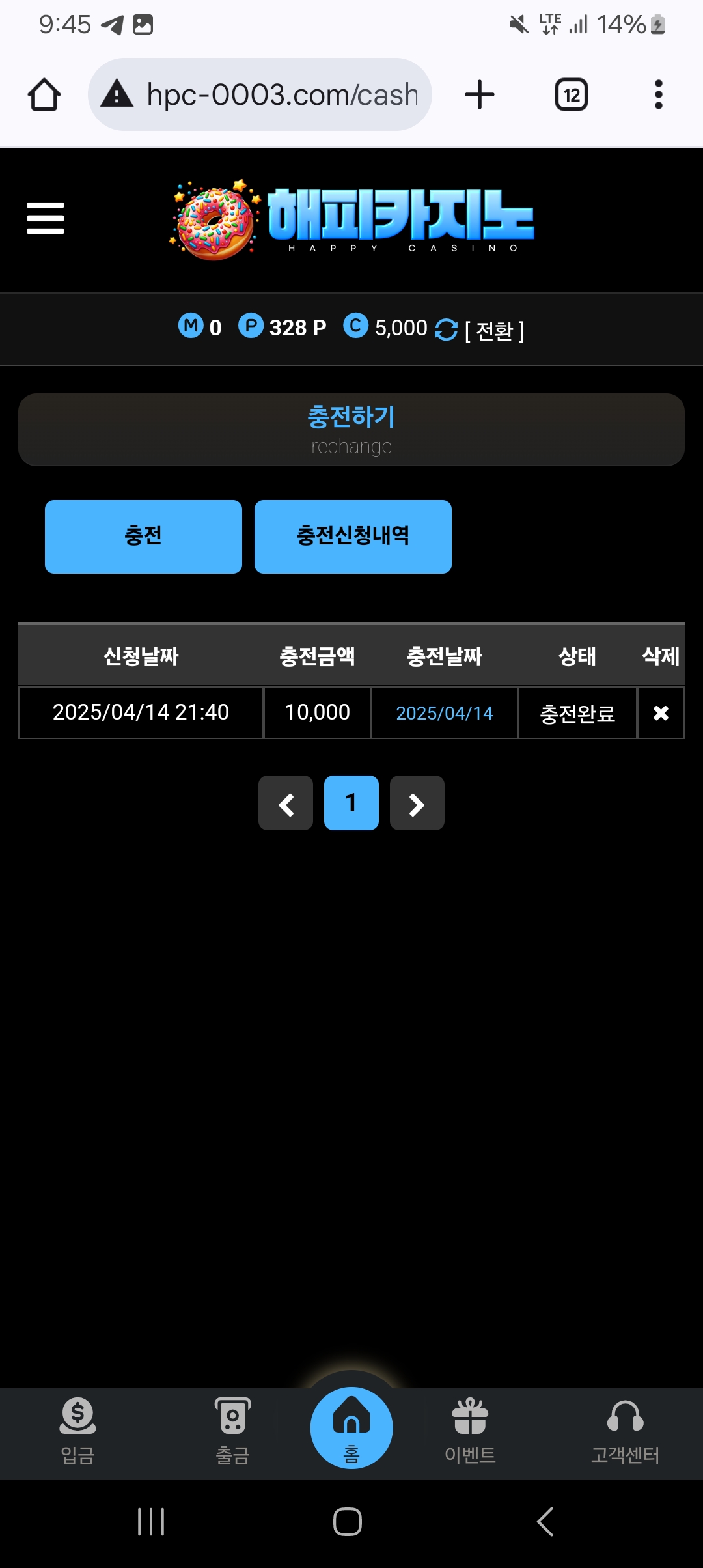Open recent apps from navigation bar
The image size is (703, 1568).
point(151,1522)
